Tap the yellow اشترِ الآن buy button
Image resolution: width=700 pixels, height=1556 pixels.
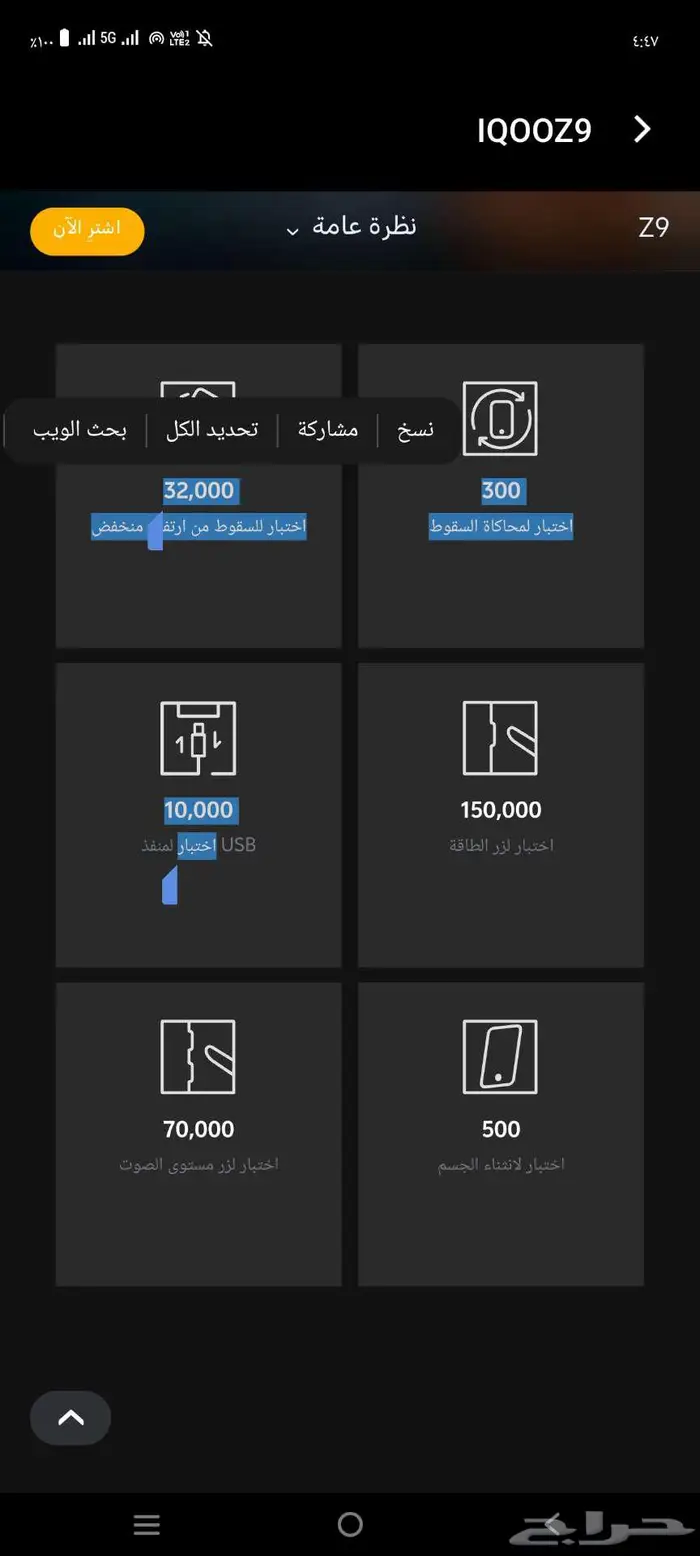[87, 231]
